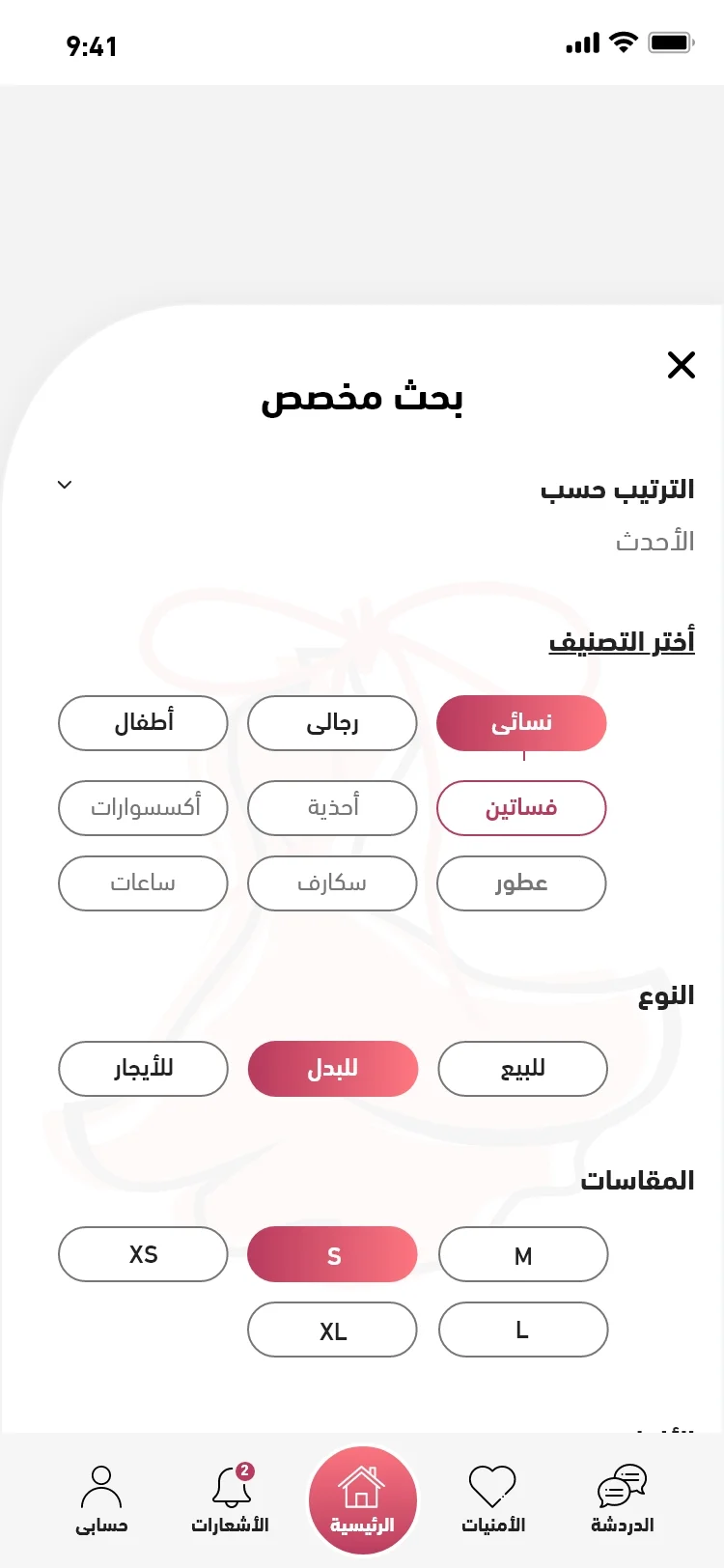The height and width of the screenshot is (1568, 724).
Task: Pick the عطور subcategory
Action: coord(521,882)
